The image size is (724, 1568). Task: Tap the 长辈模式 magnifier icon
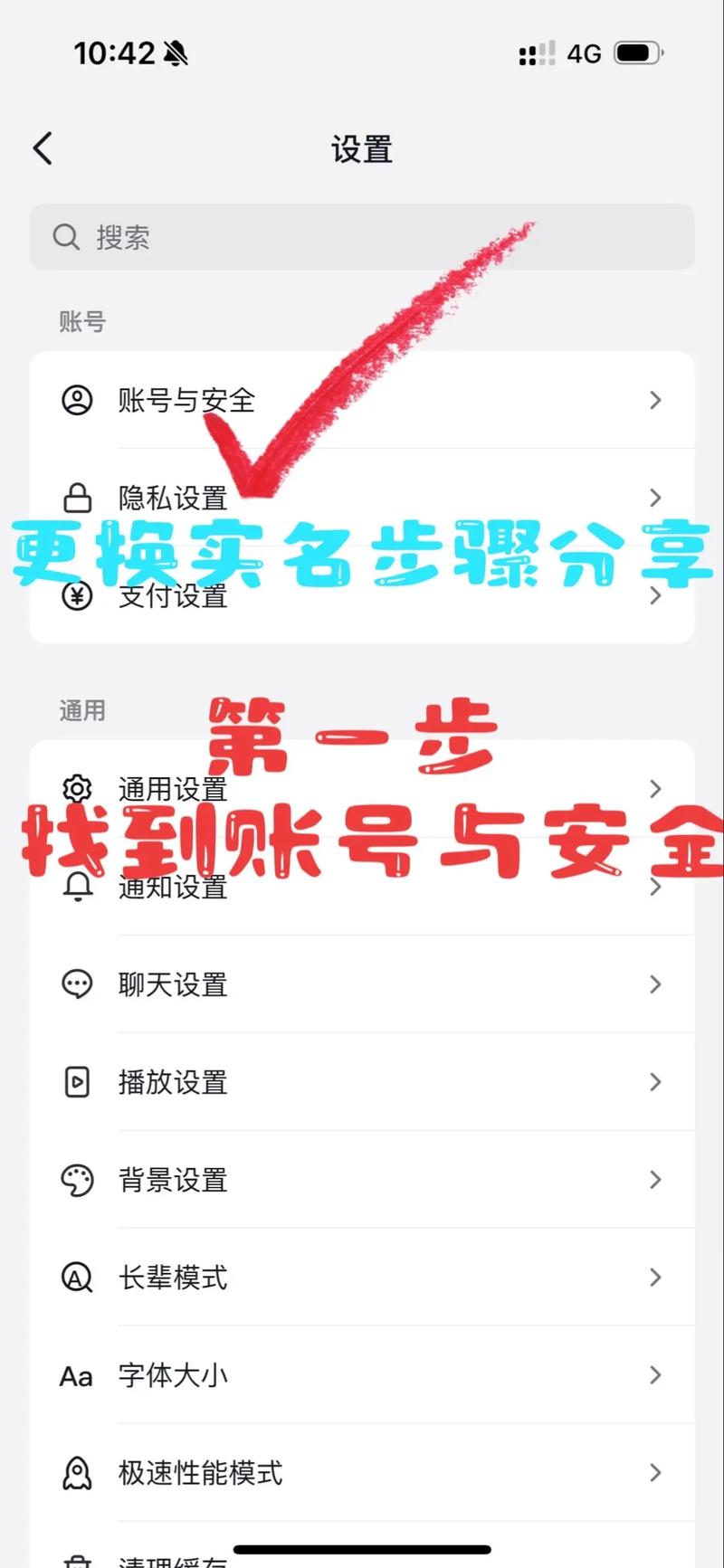coord(77,1278)
